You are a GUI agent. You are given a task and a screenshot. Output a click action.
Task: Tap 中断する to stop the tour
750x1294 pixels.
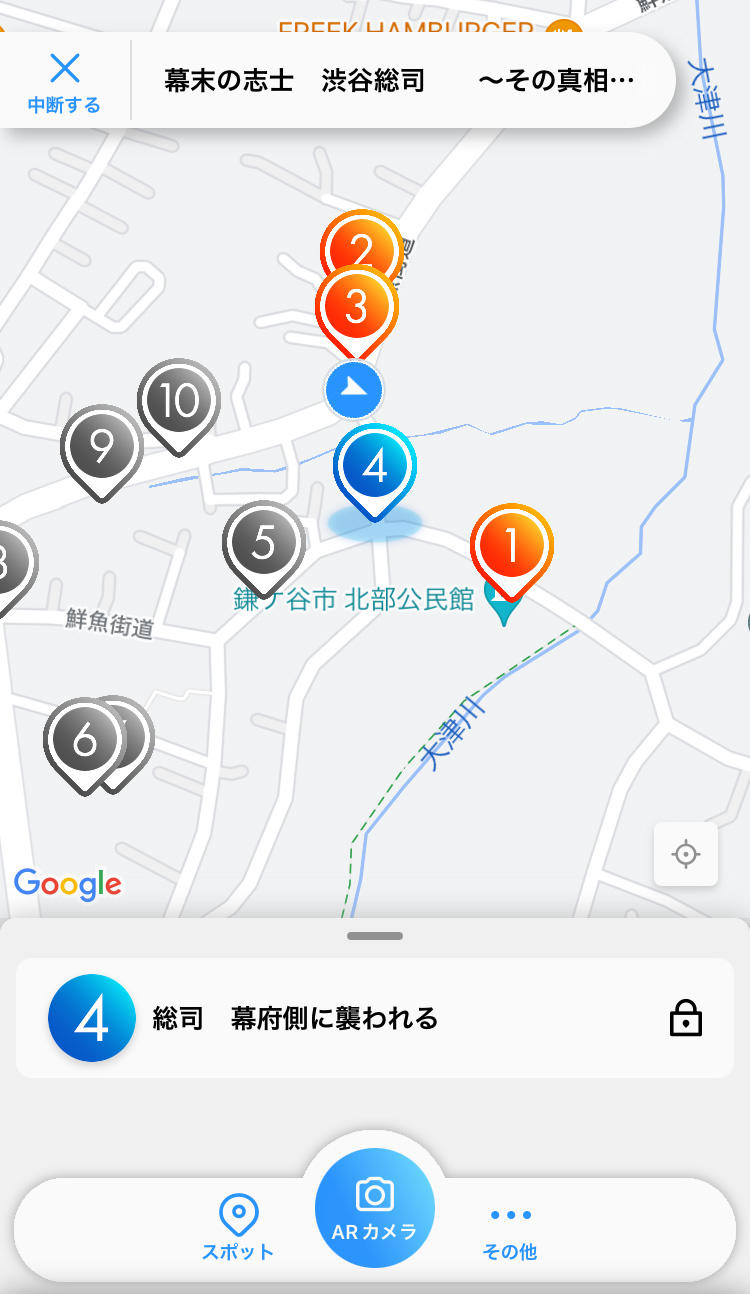point(65,82)
